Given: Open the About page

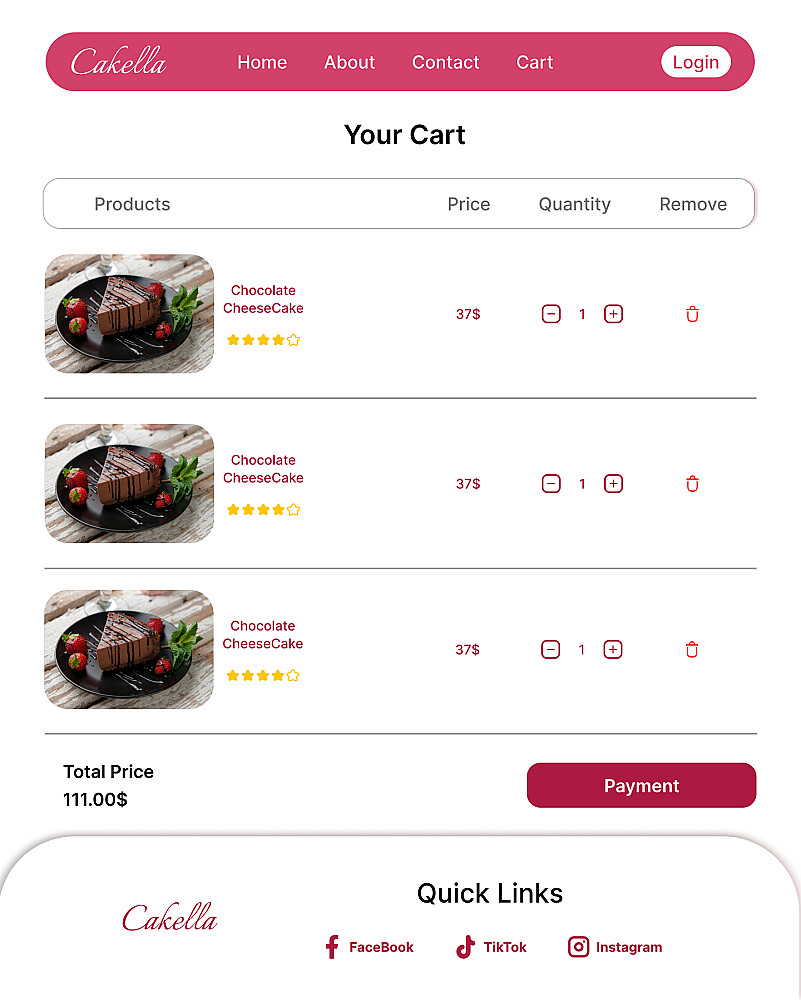Looking at the screenshot, I should (349, 62).
